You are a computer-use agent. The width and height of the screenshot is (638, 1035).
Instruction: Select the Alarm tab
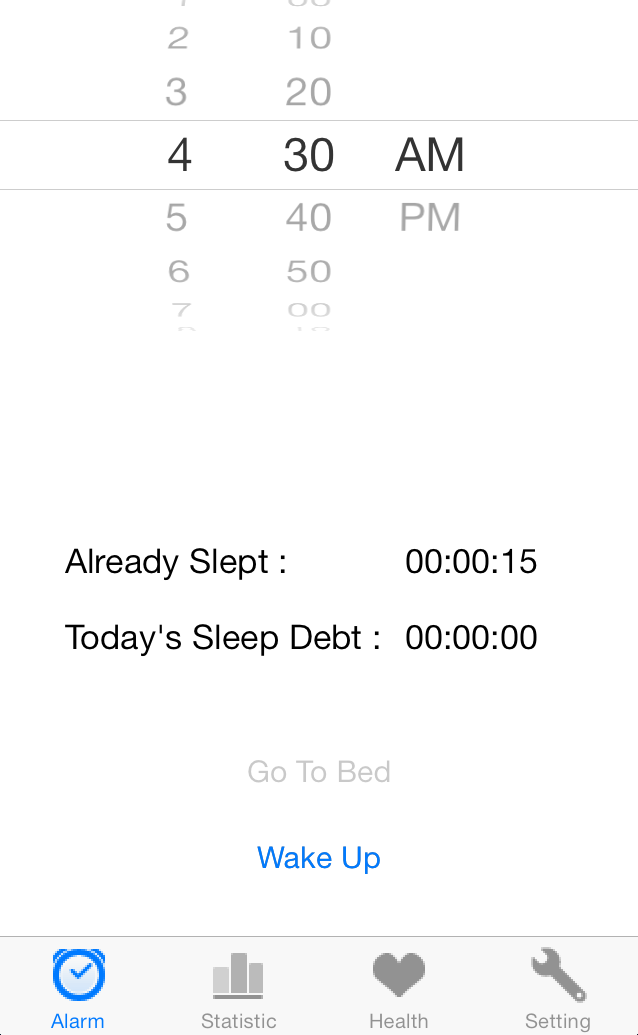pyautogui.click(x=78, y=988)
